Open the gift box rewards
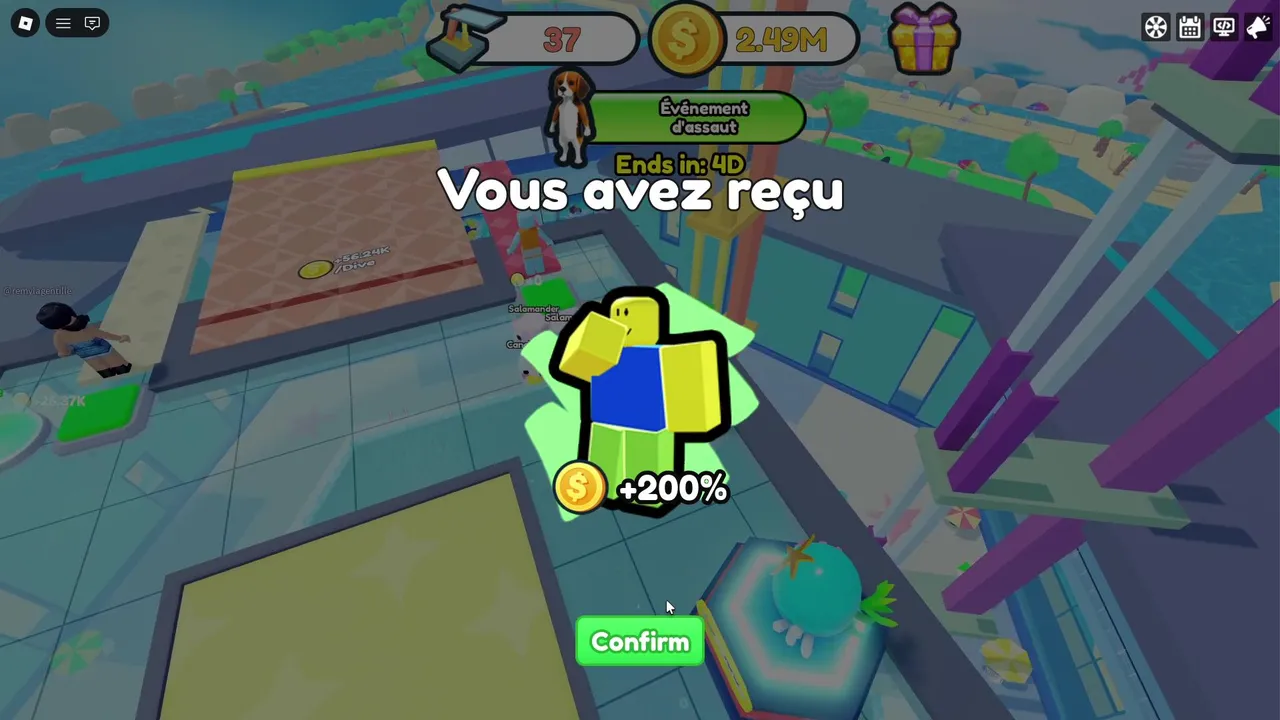The image size is (1280, 720). click(x=924, y=38)
